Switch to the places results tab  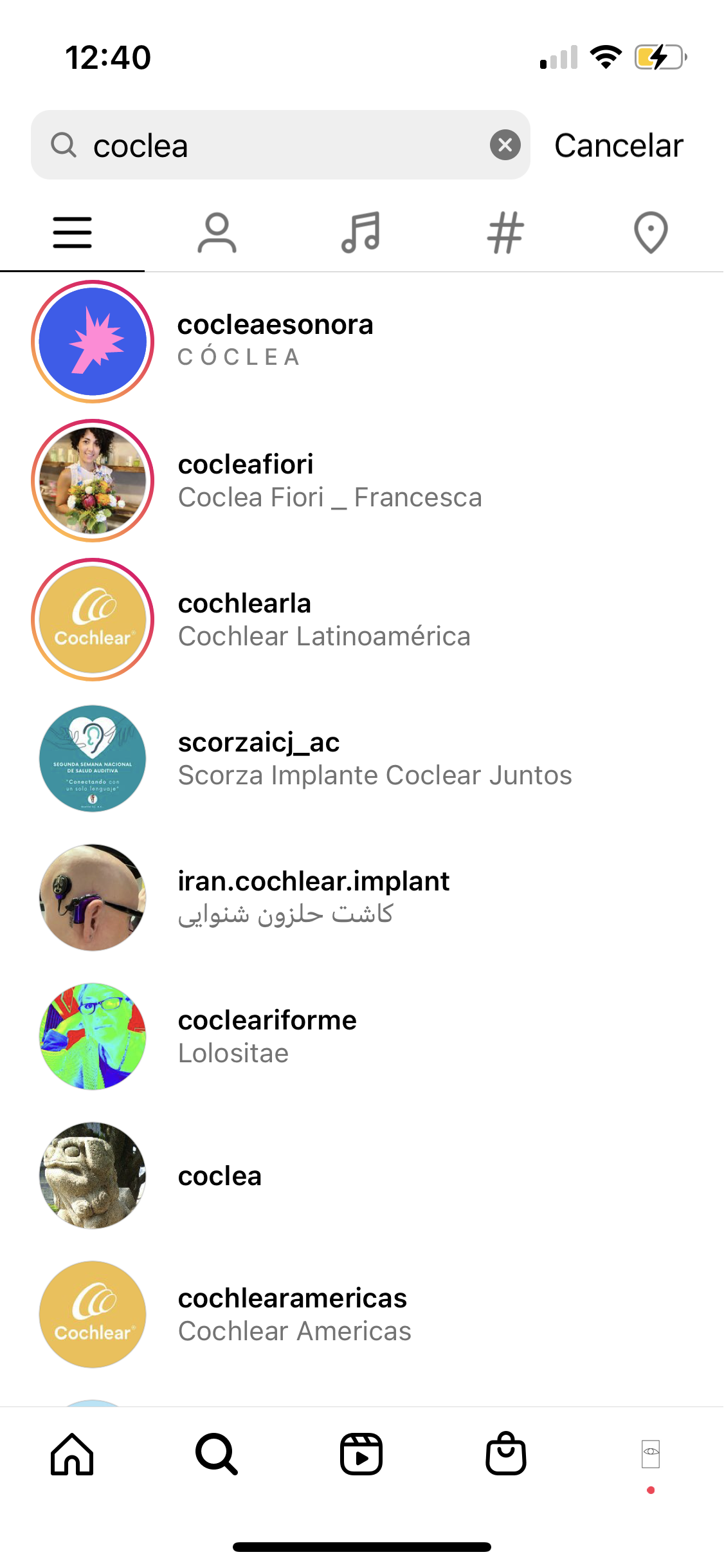click(x=651, y=233)
